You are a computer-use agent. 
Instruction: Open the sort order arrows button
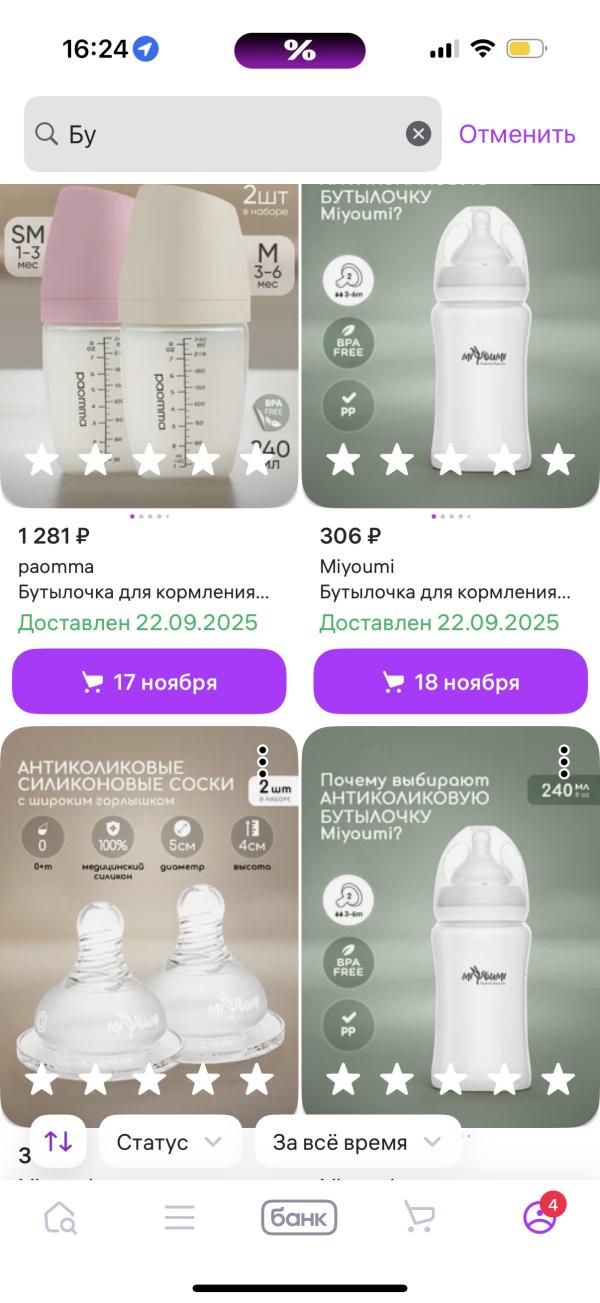59,1141
